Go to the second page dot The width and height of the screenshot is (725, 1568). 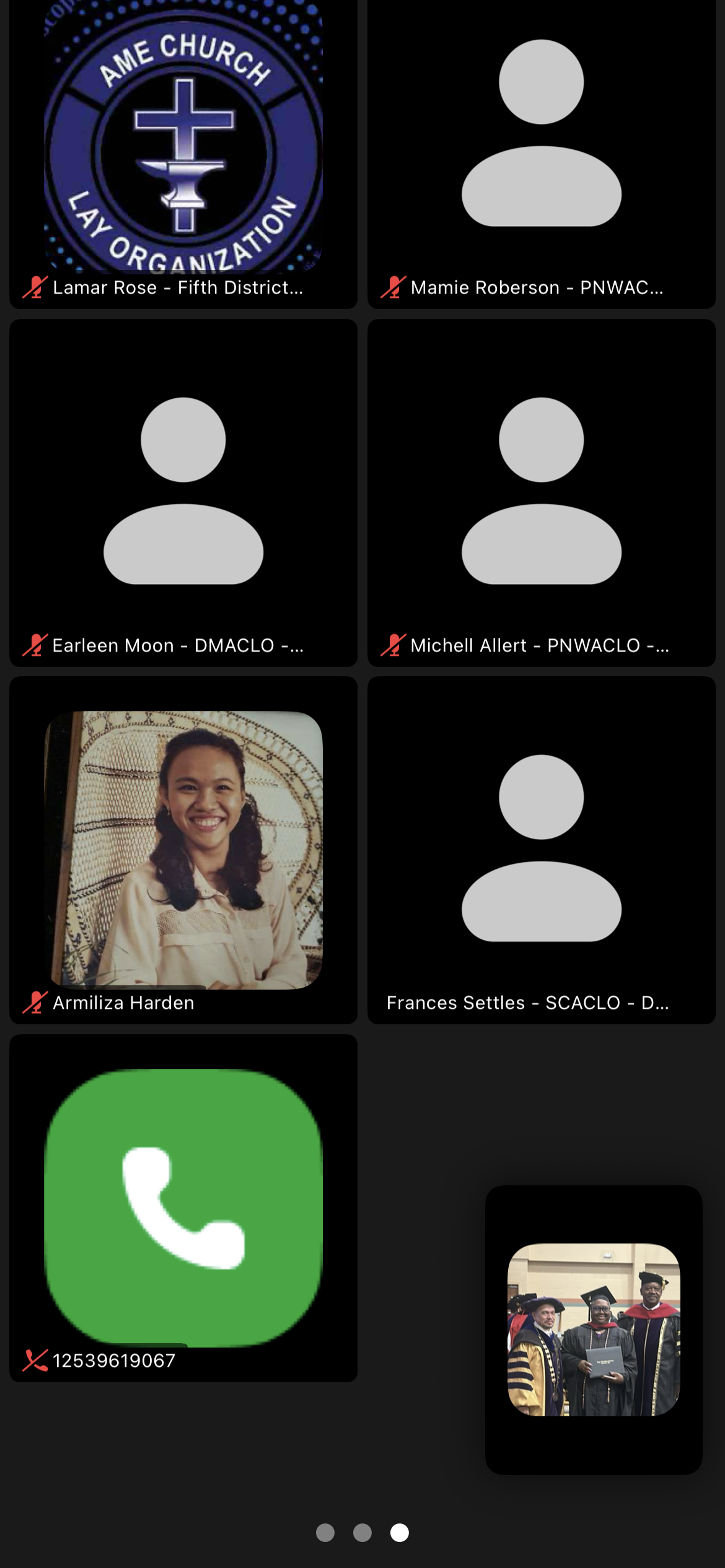click(x=362, y=1533)
